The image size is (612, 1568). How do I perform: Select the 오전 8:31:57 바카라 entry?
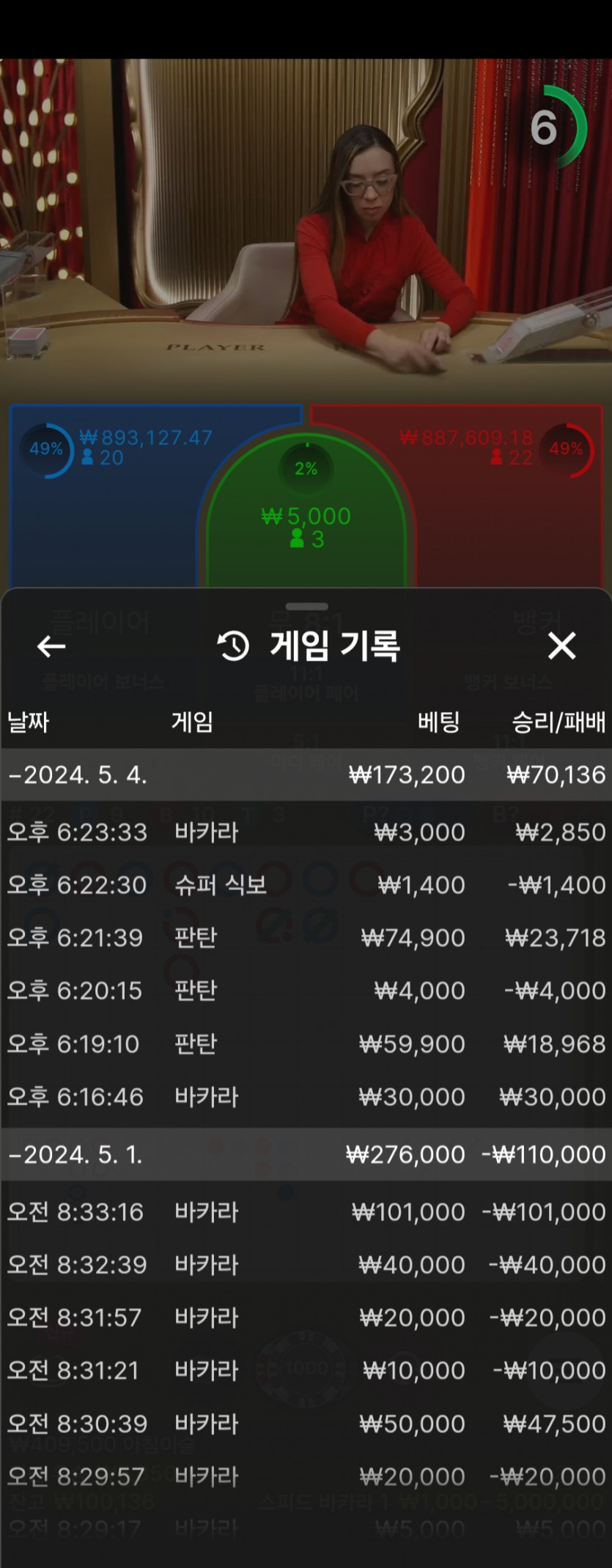[x=306, y=1317]
